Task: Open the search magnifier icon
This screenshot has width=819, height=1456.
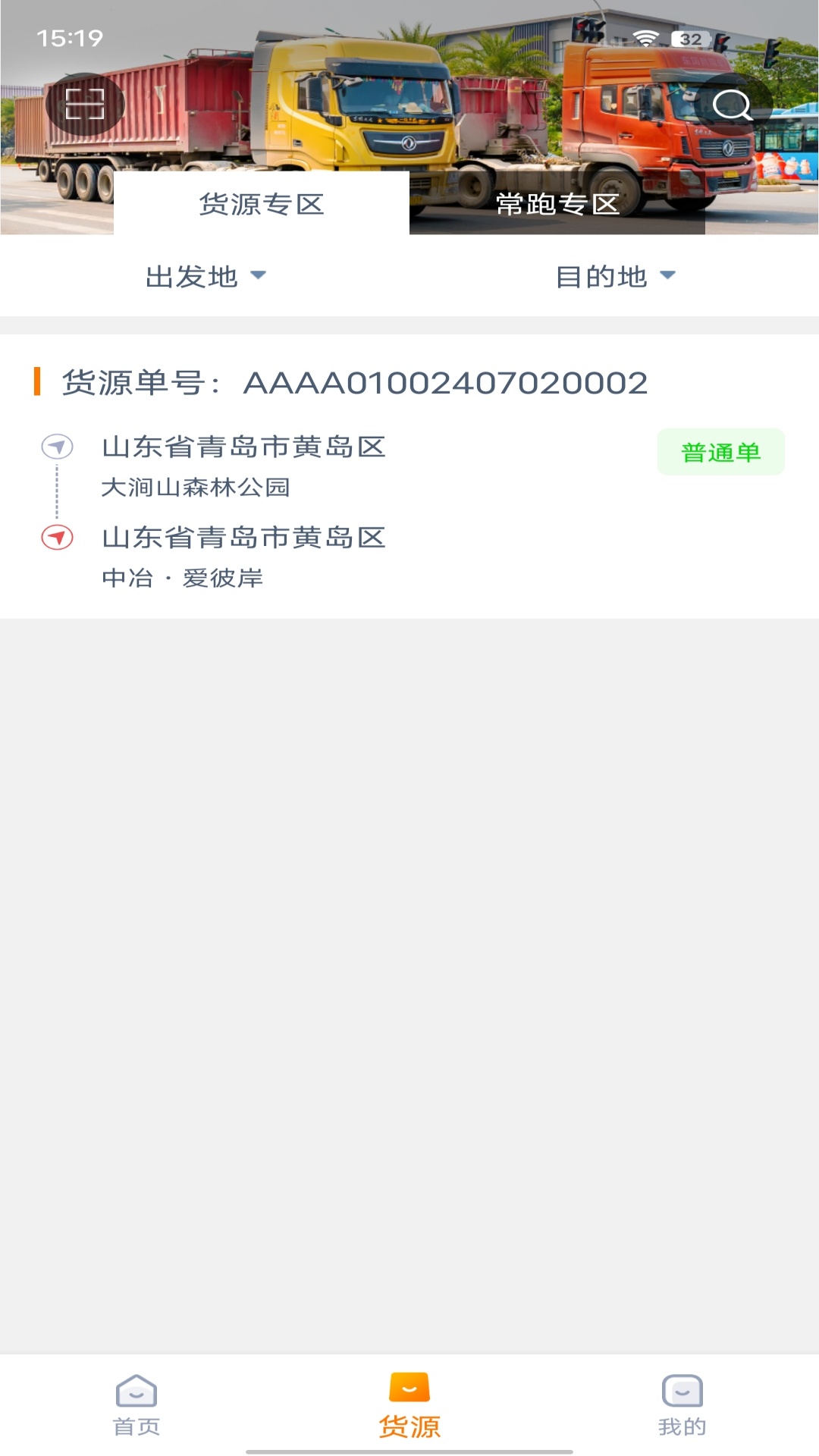Action: click(x=732, y=105)
